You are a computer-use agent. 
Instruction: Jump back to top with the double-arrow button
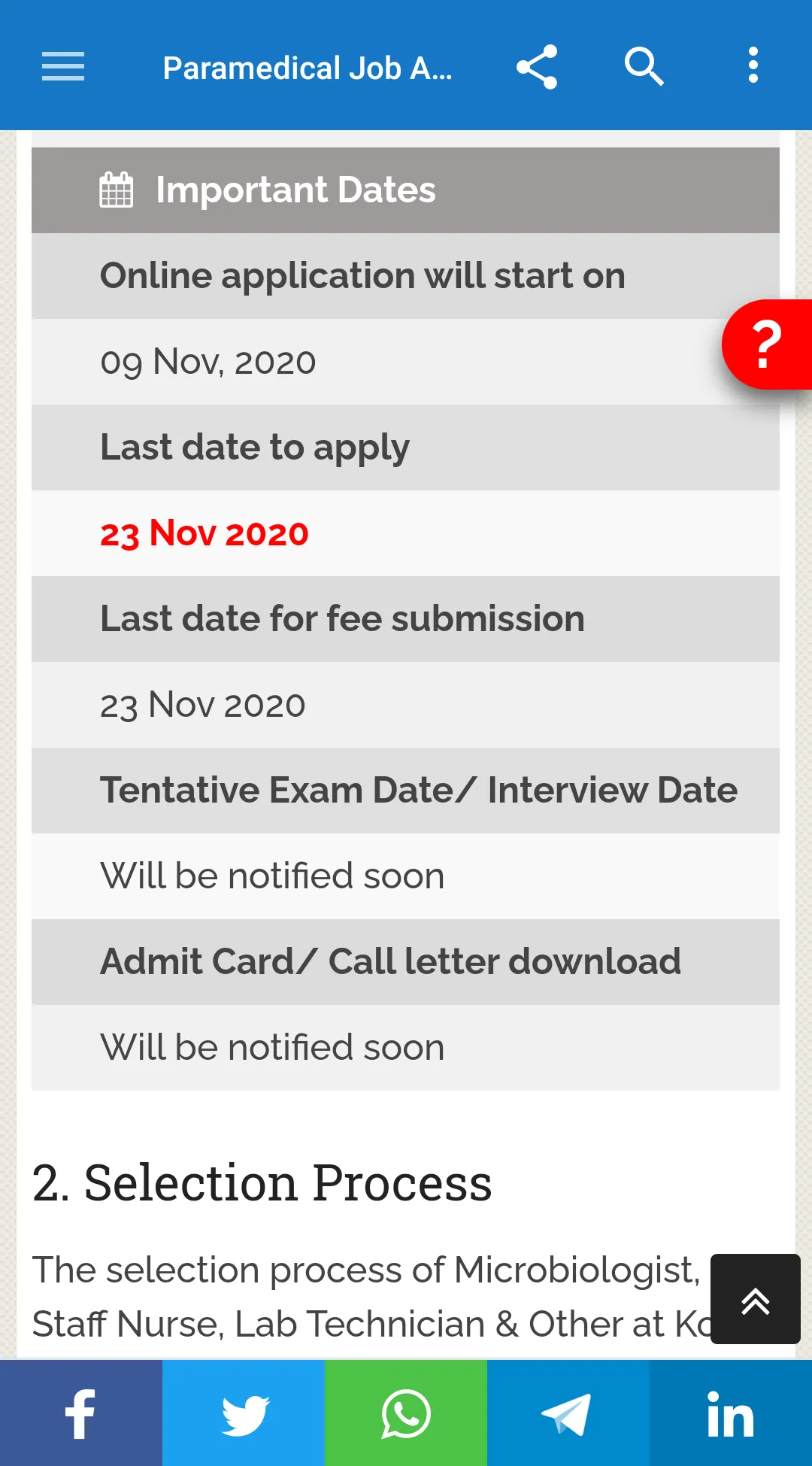pos(755,1299)
